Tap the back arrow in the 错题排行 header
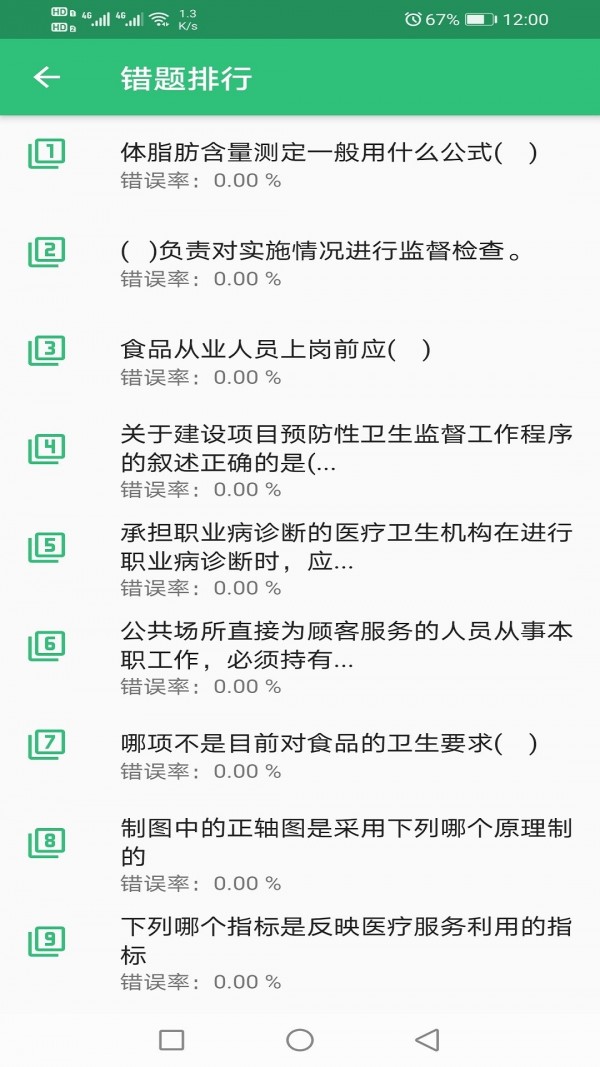Image resolution: width=600 pixels, height=1067 pixels. (x=47, y=78)
